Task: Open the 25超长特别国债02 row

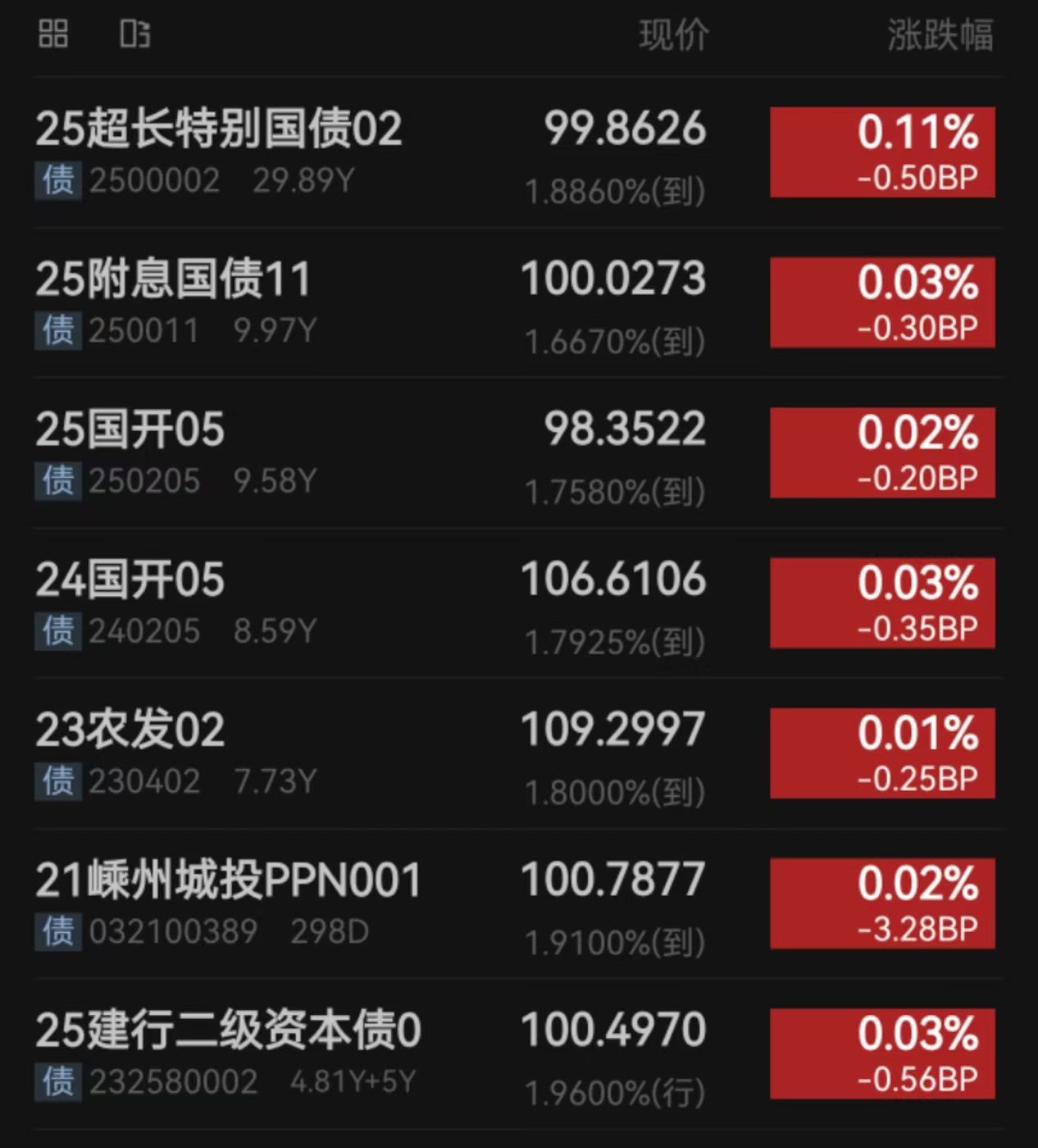Action: [220, 127]
